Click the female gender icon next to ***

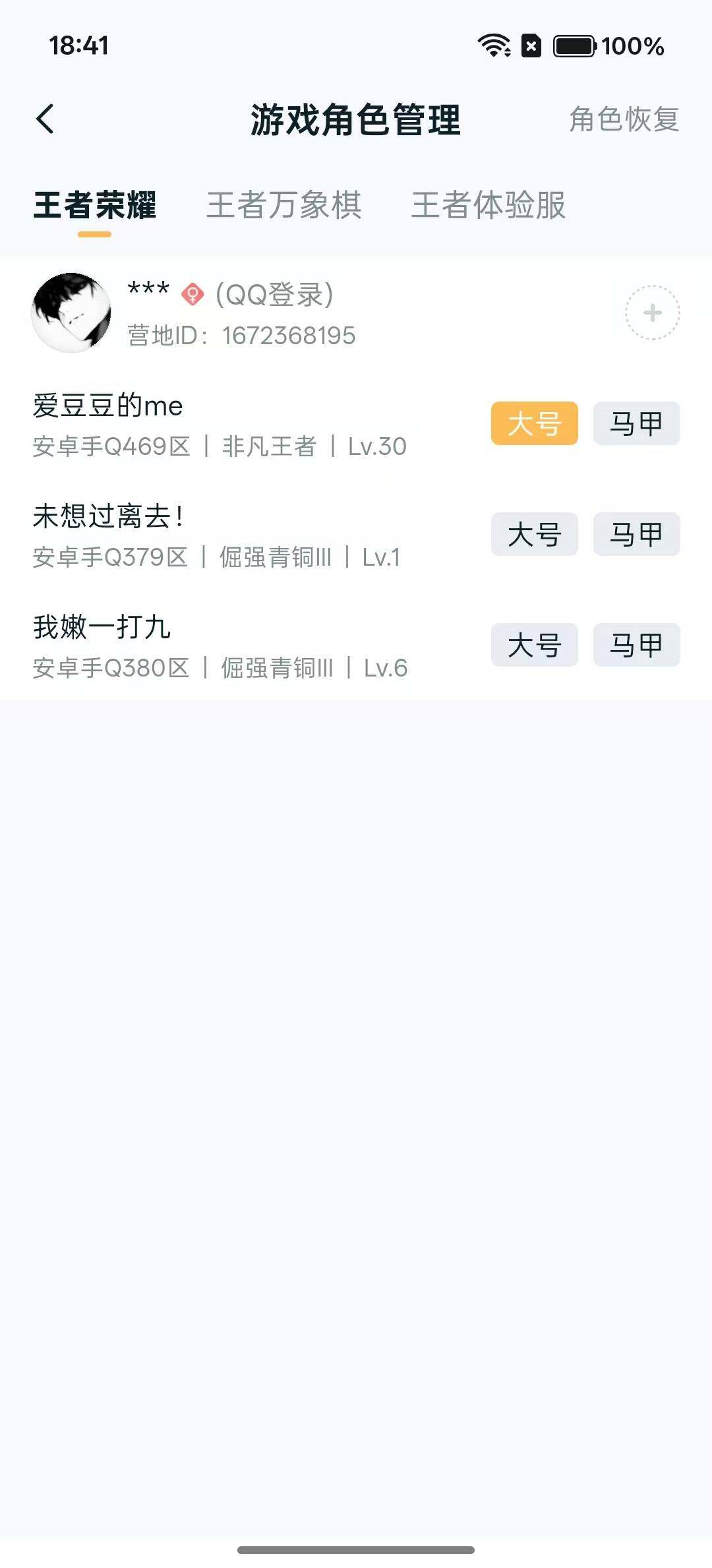pyautogui.click(x=192, y=295)
